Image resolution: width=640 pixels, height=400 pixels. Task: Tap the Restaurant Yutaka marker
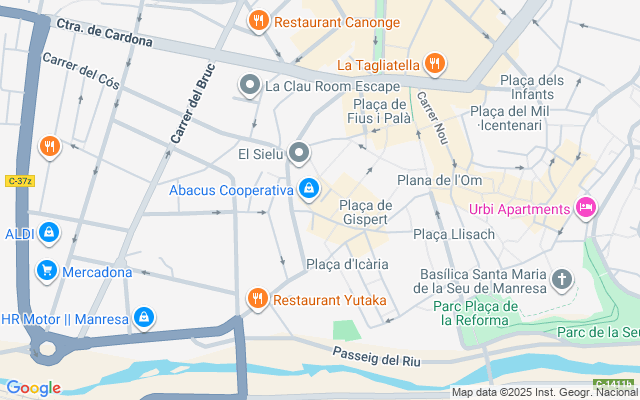click(x=257, y=298)
